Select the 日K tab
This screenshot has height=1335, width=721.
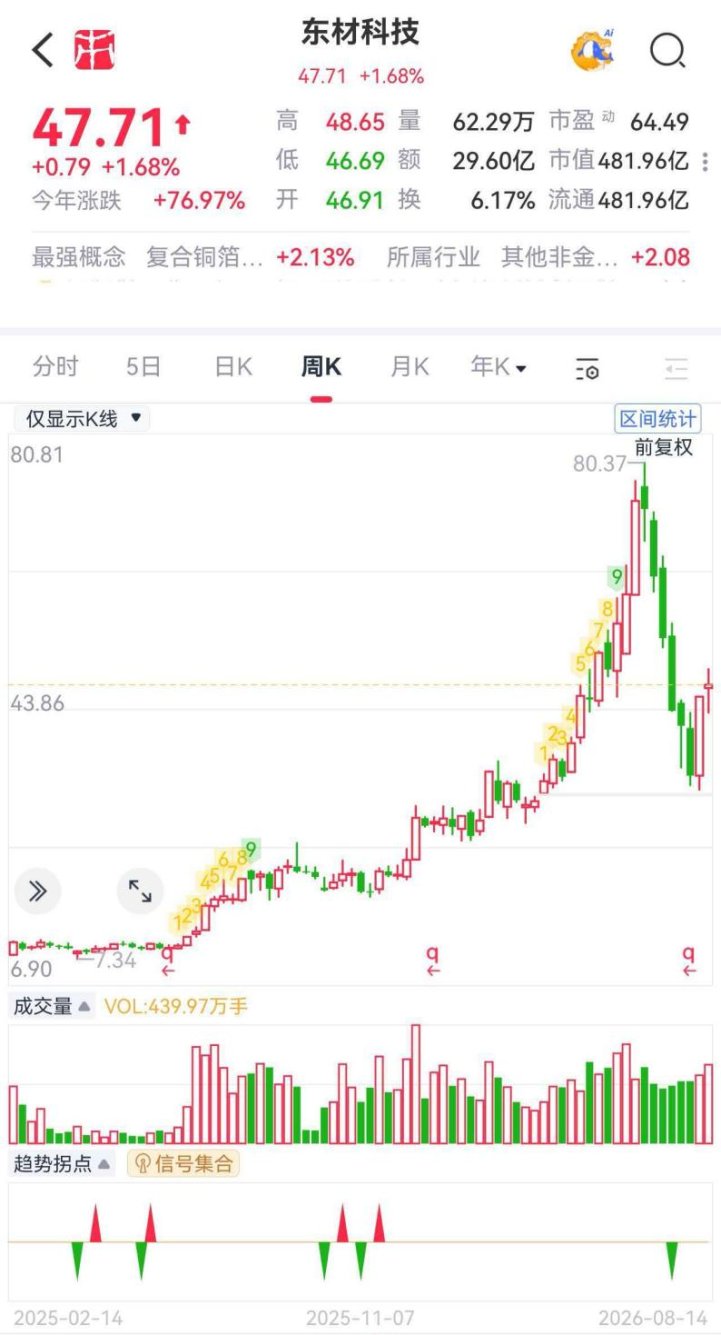click(233, 367)
